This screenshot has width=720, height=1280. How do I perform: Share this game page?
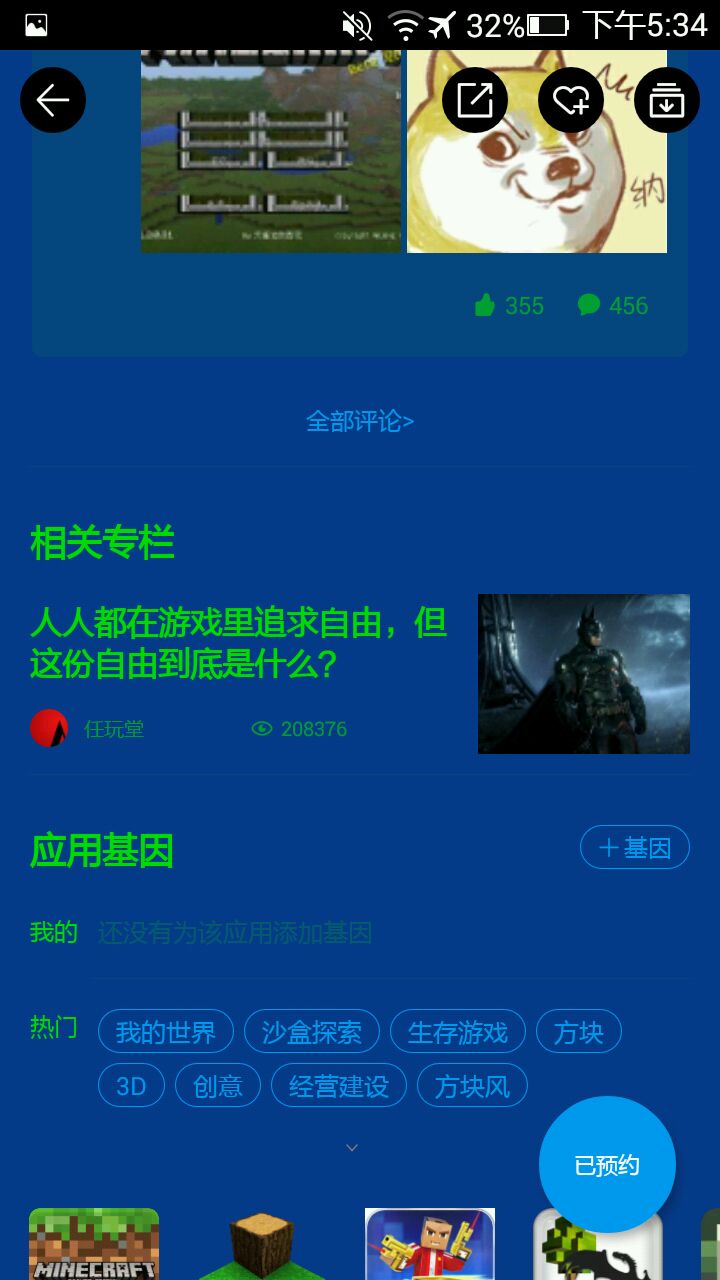(475, 100)
